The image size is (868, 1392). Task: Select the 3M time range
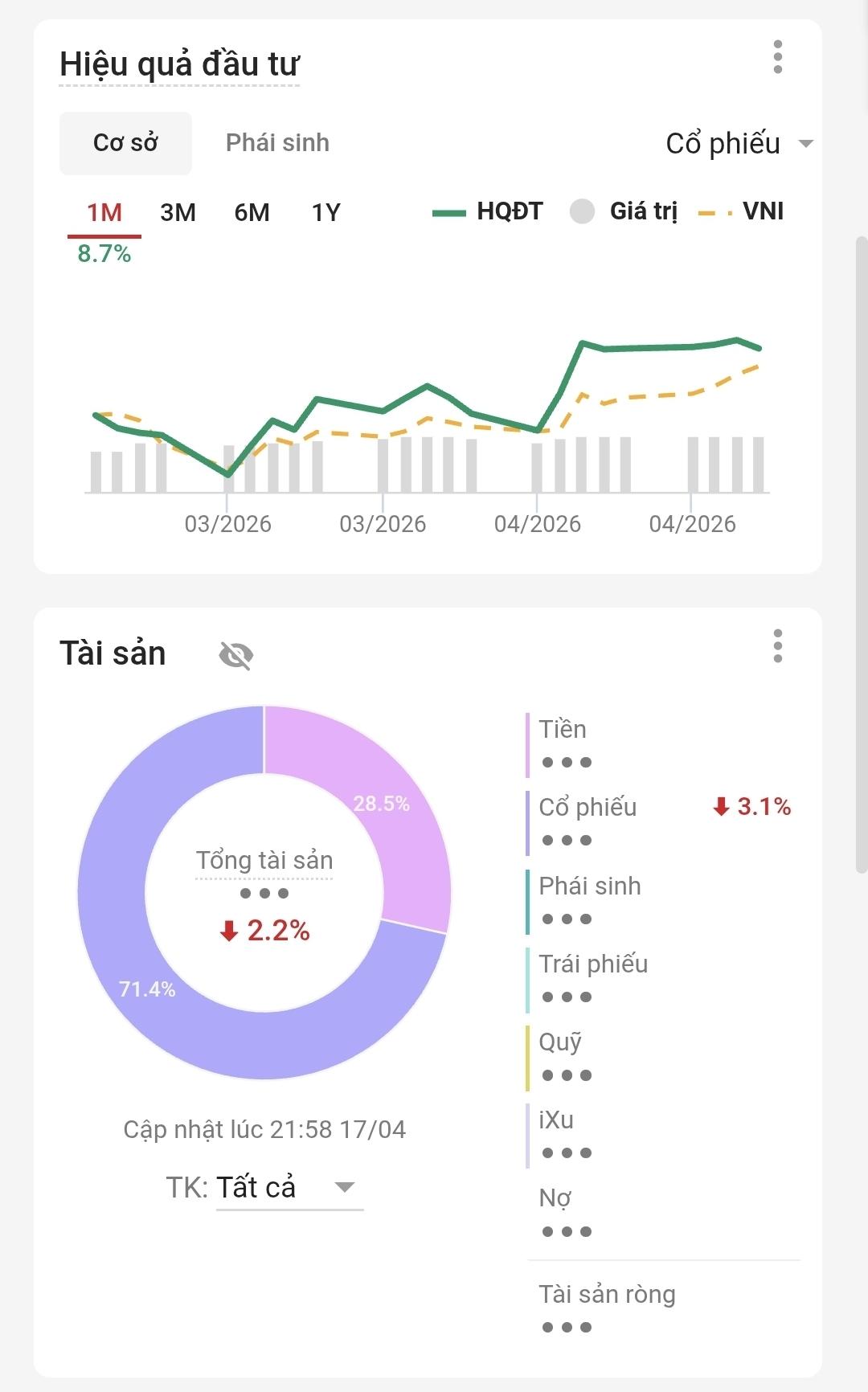178,213
